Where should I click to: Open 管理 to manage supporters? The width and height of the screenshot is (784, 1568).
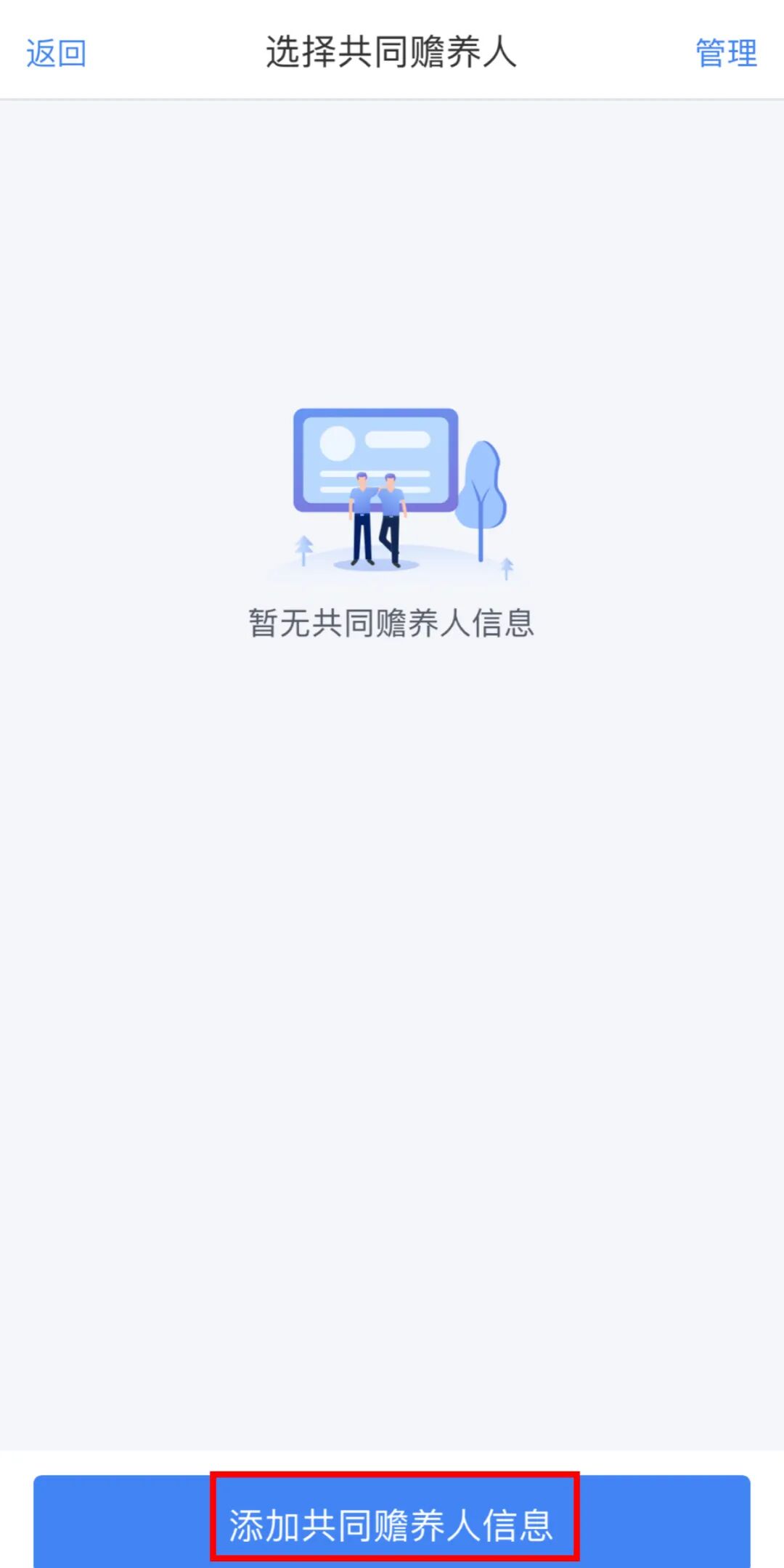726,53
